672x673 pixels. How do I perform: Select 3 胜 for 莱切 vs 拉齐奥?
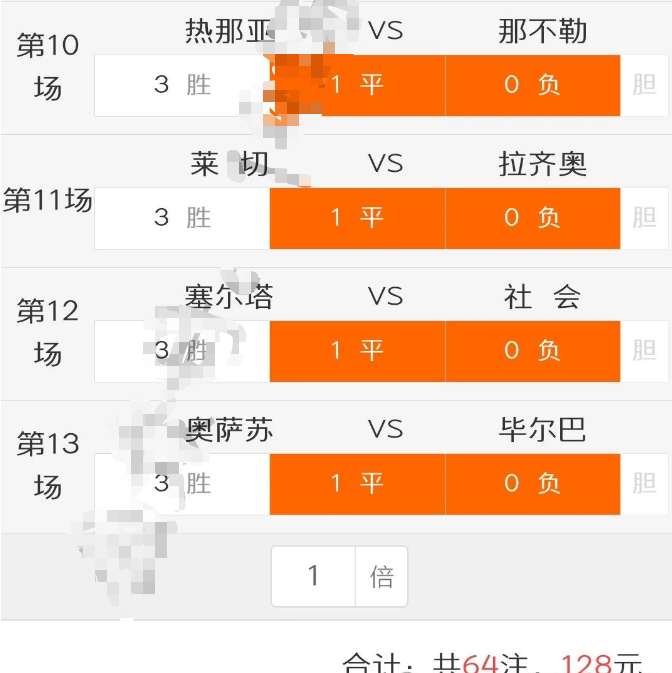tap(182, 218)
